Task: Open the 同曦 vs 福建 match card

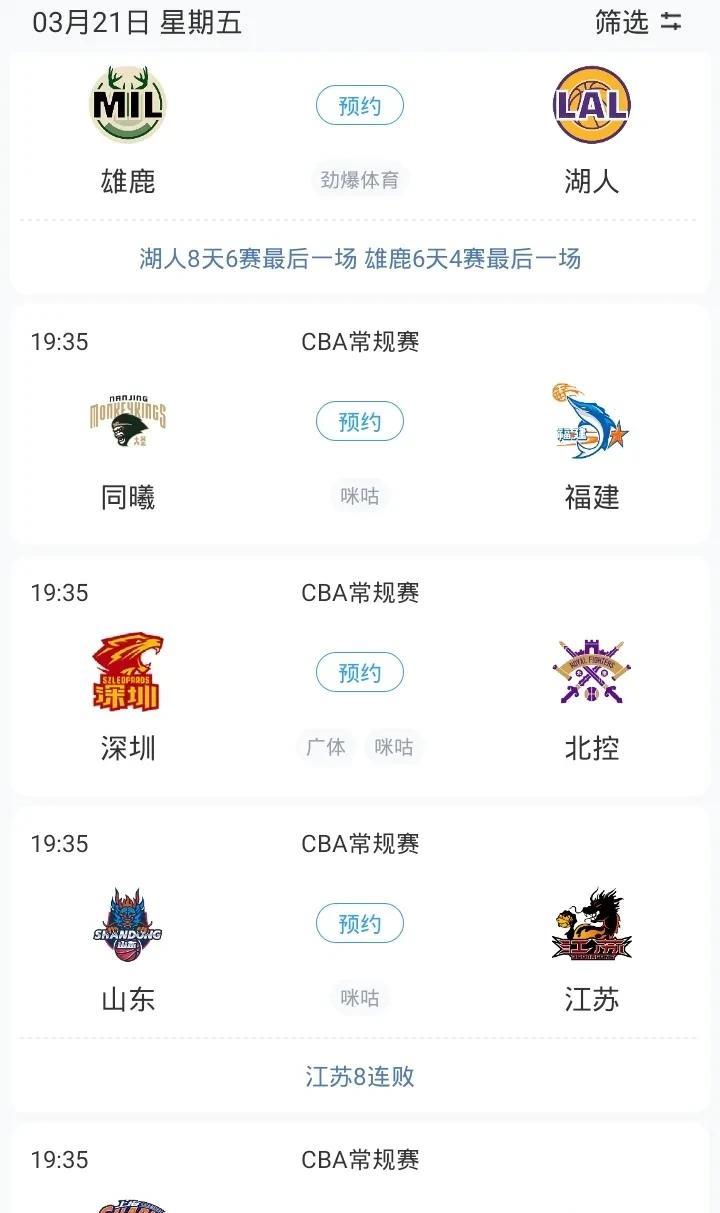Action: coord(360,425)
